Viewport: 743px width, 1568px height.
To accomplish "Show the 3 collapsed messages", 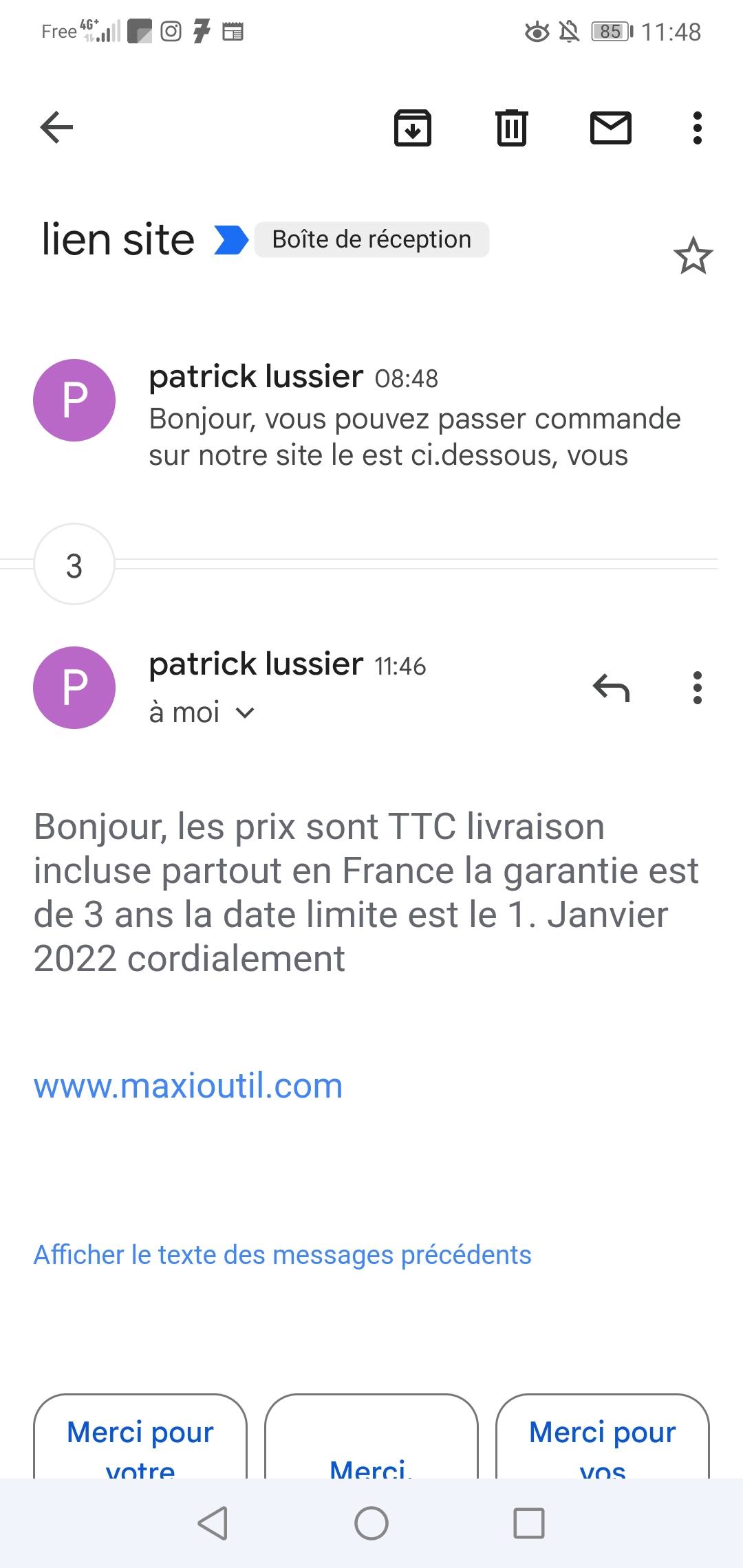I will coord(74,565).
